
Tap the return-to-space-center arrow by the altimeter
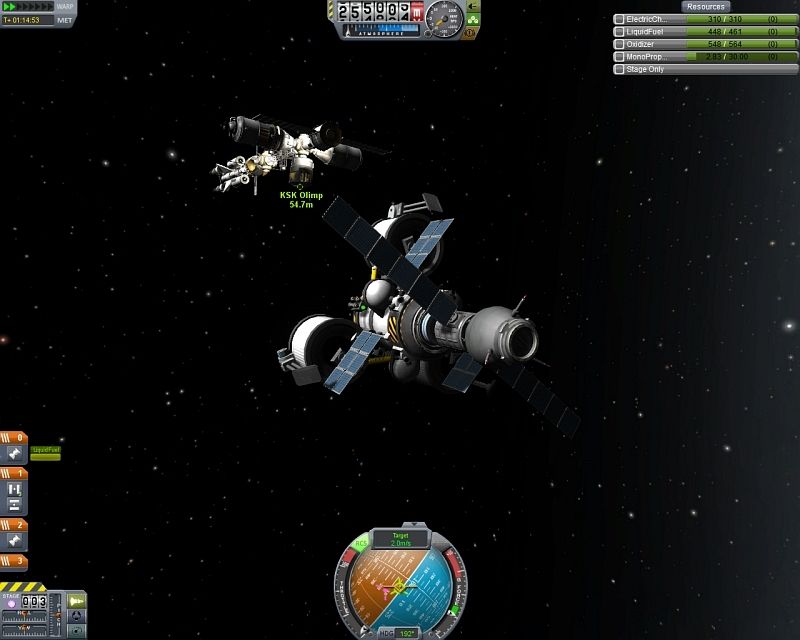[x=473, y=5]
